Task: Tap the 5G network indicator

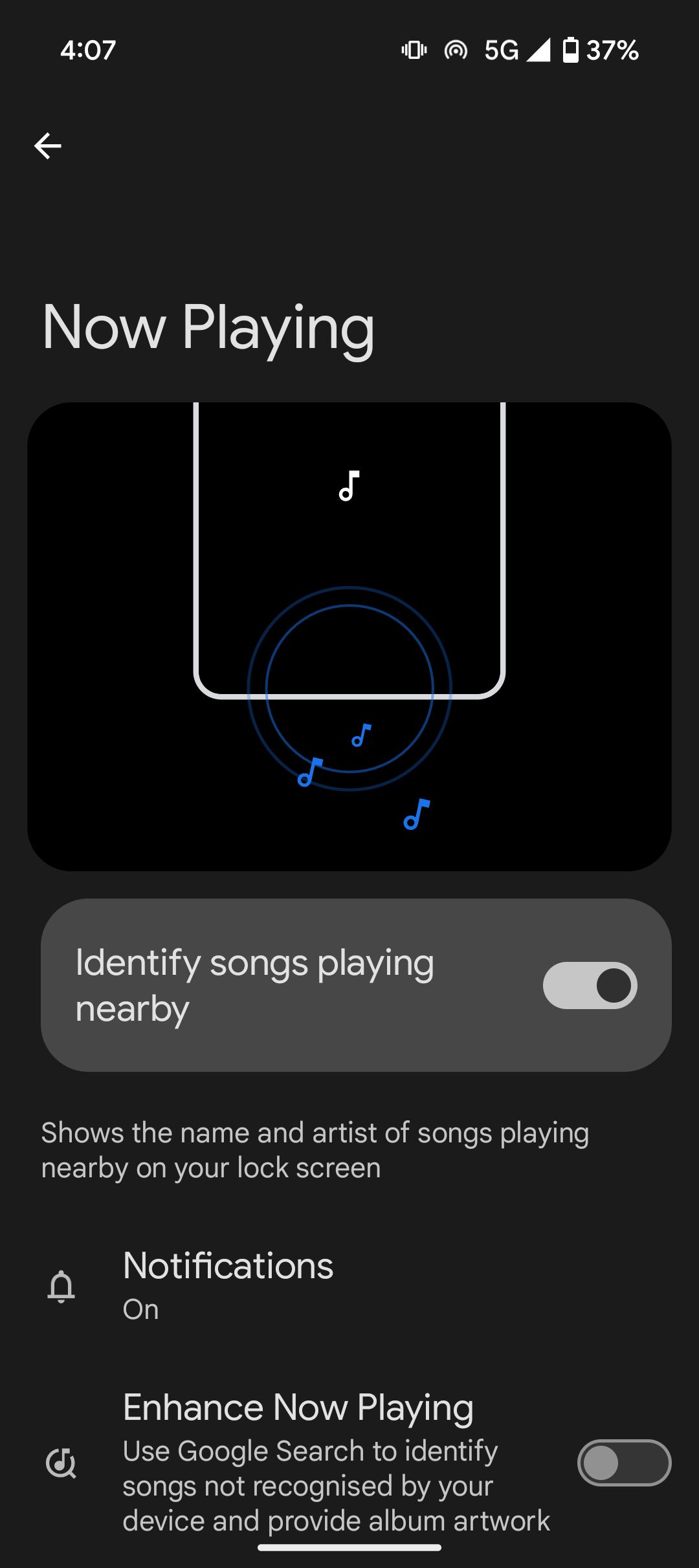Action: 502,49
